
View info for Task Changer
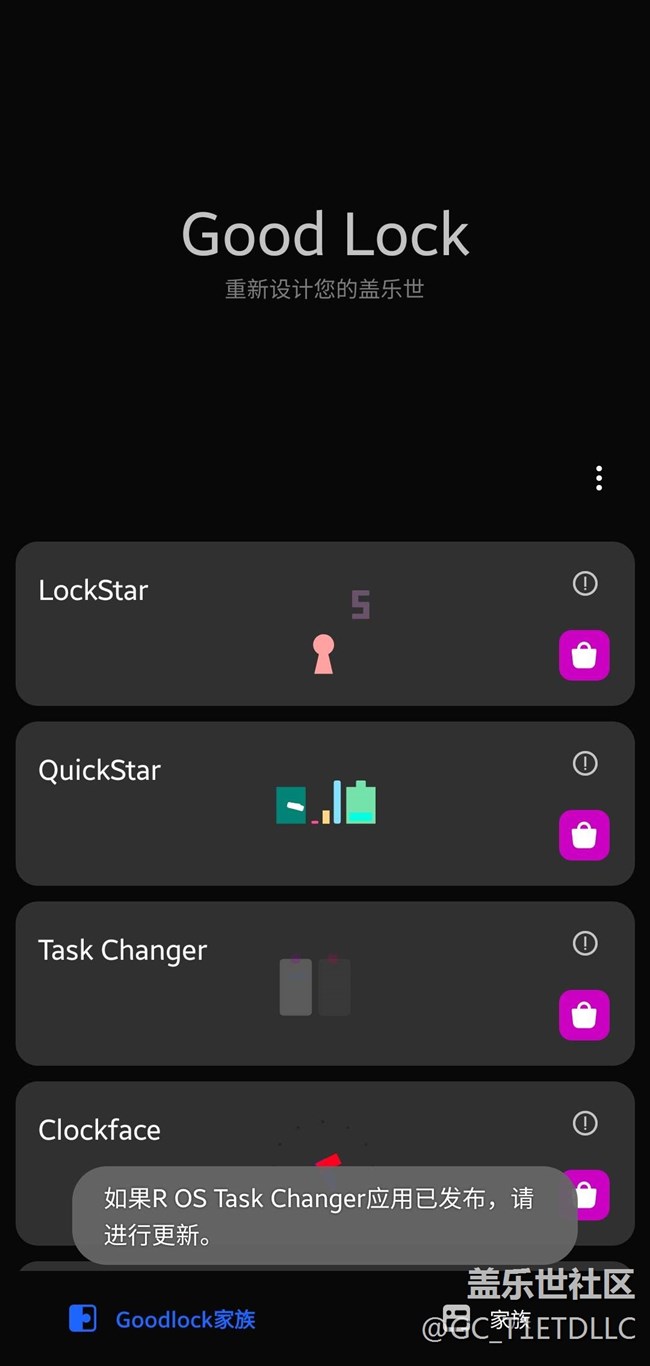point(585,943)
